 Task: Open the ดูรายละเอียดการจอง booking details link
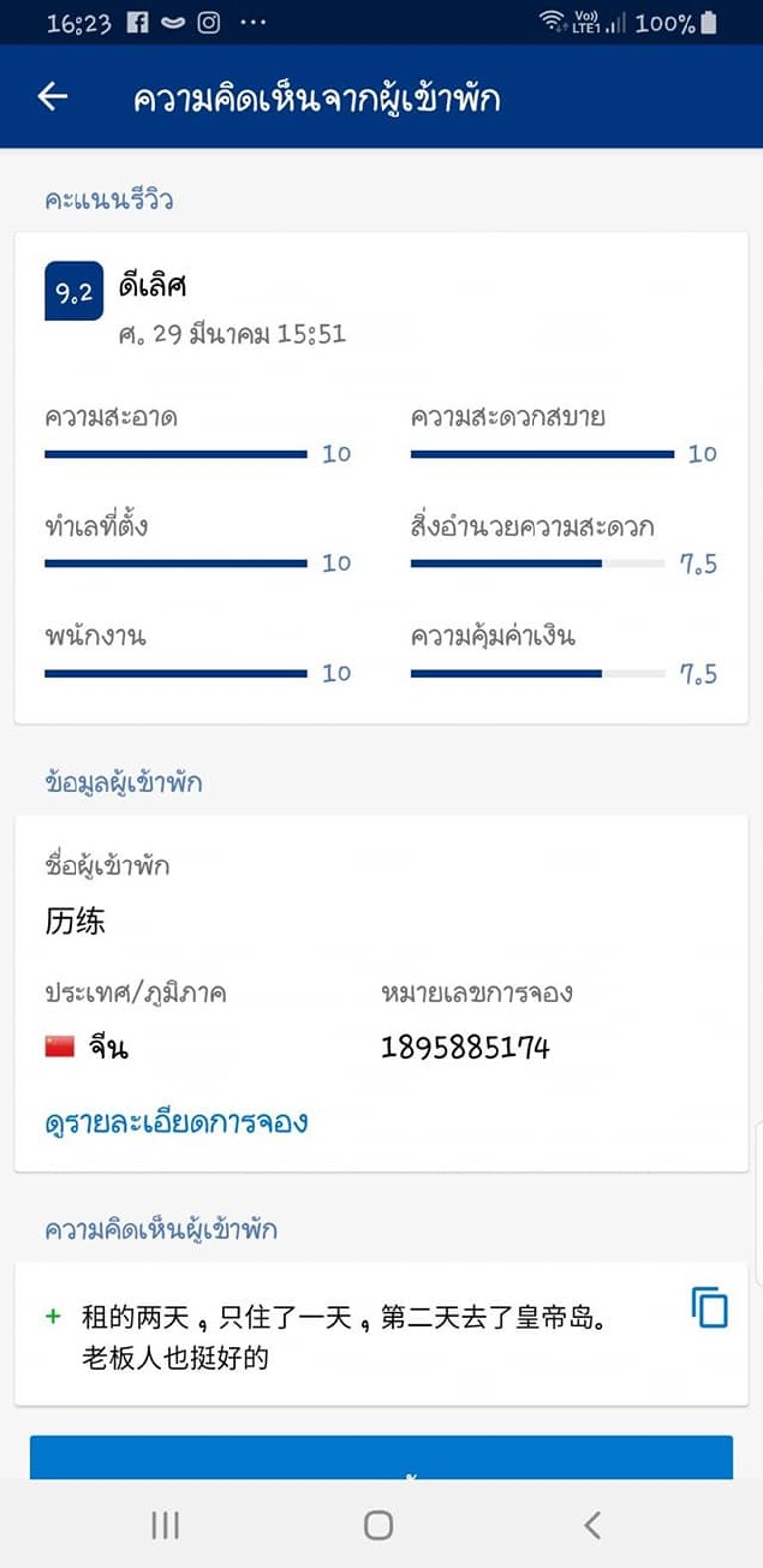176,1123
